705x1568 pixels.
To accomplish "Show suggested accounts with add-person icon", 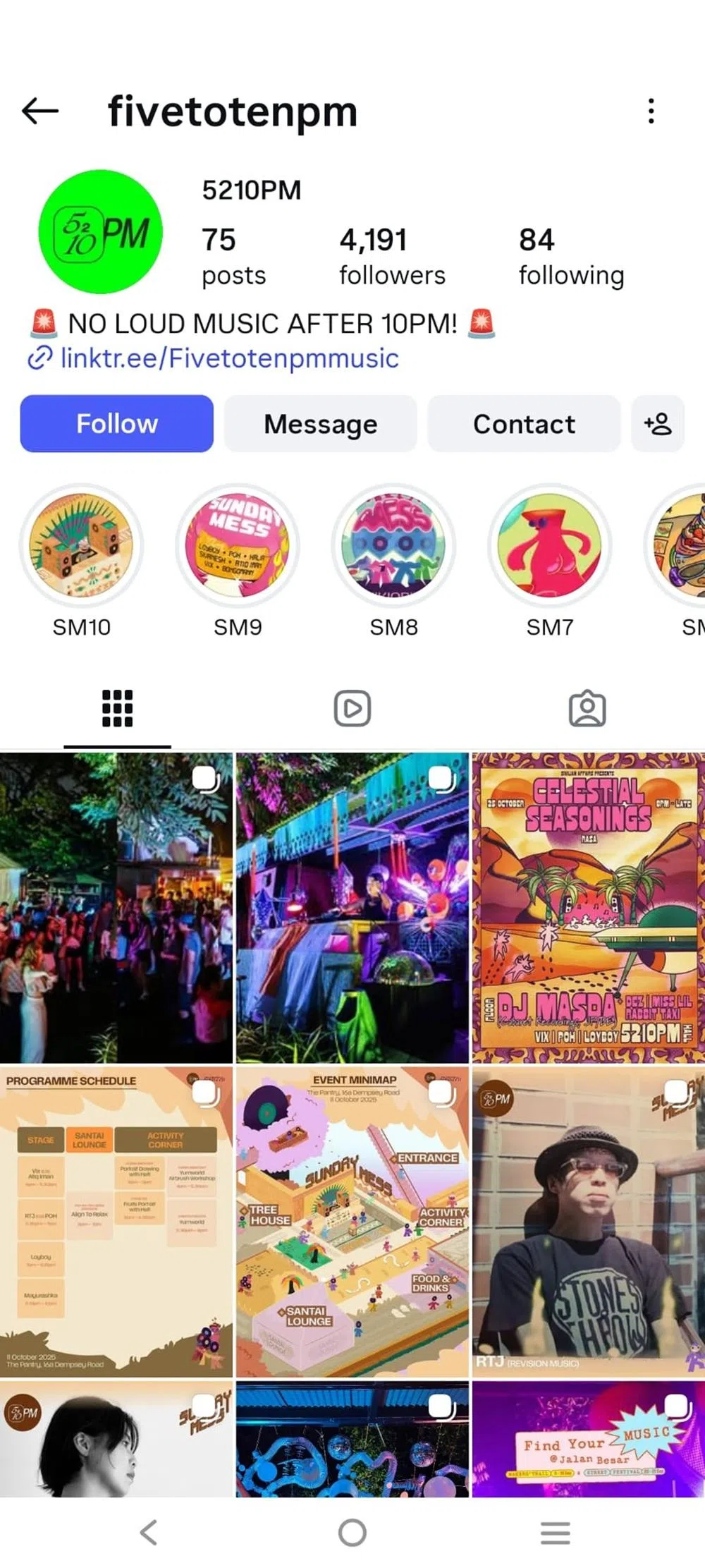I will pyautogui.click(x=658, y=424).
